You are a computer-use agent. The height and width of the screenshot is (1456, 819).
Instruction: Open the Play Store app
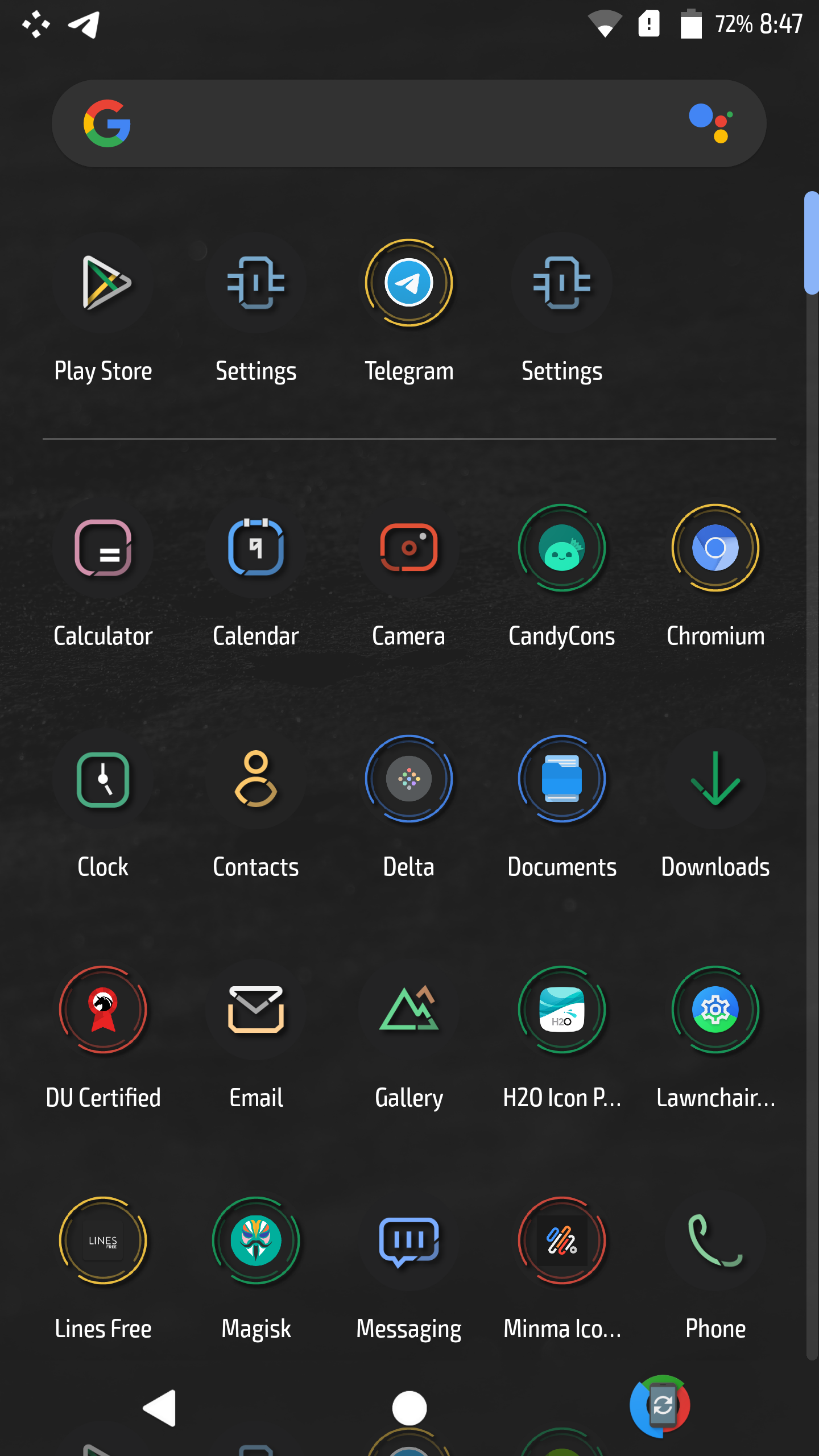[x=104, y=283]
